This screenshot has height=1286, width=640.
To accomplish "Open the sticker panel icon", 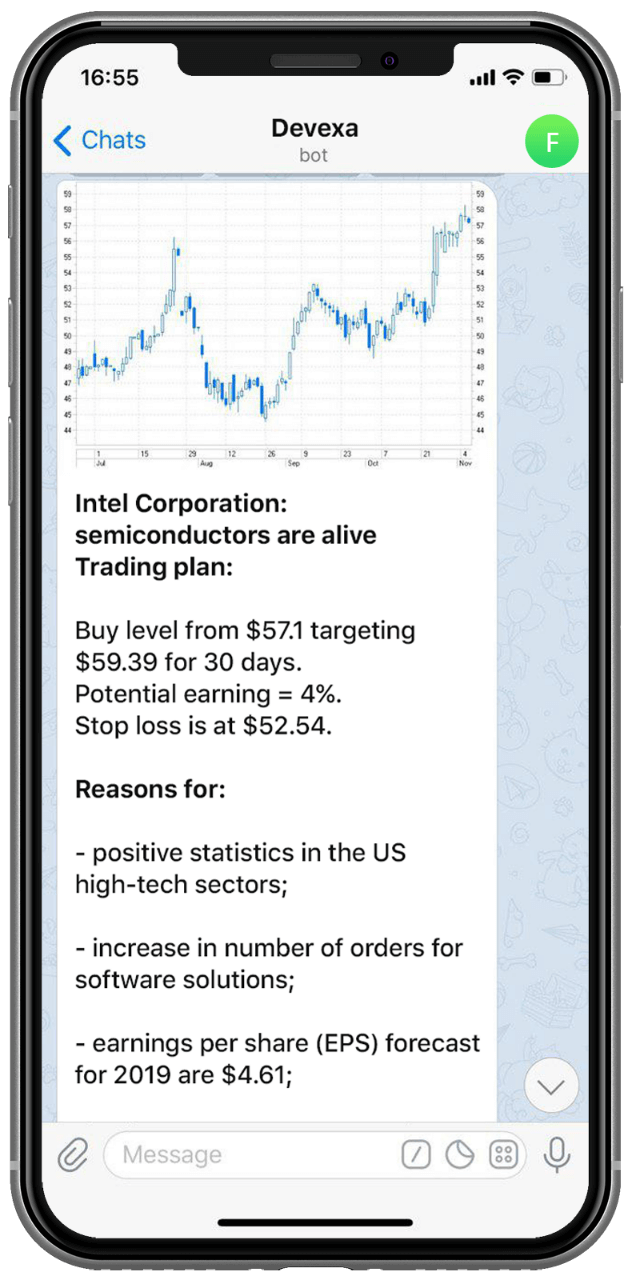I will (x=459, y=1156).
